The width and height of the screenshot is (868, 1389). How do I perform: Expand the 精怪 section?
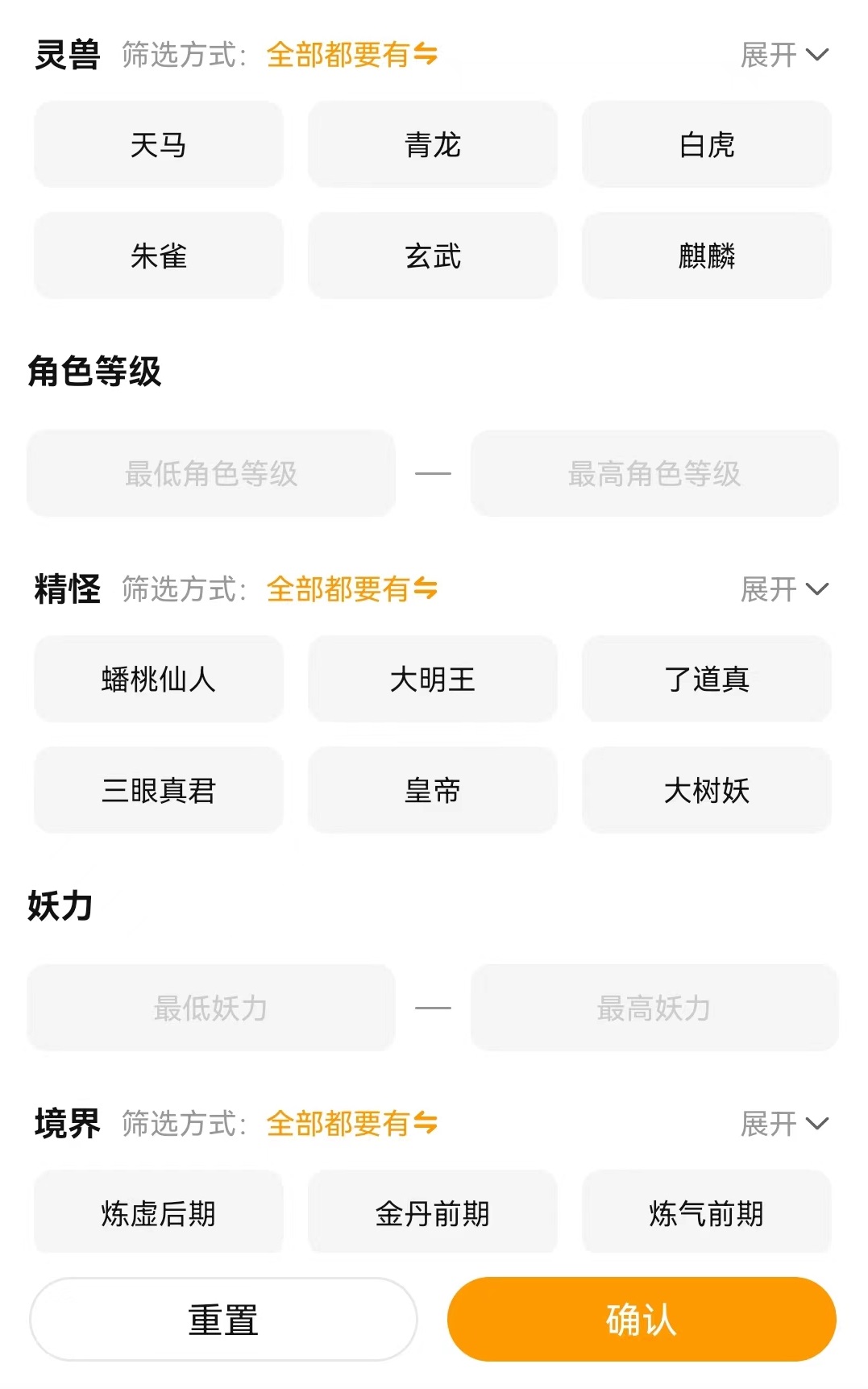point(784,590)
